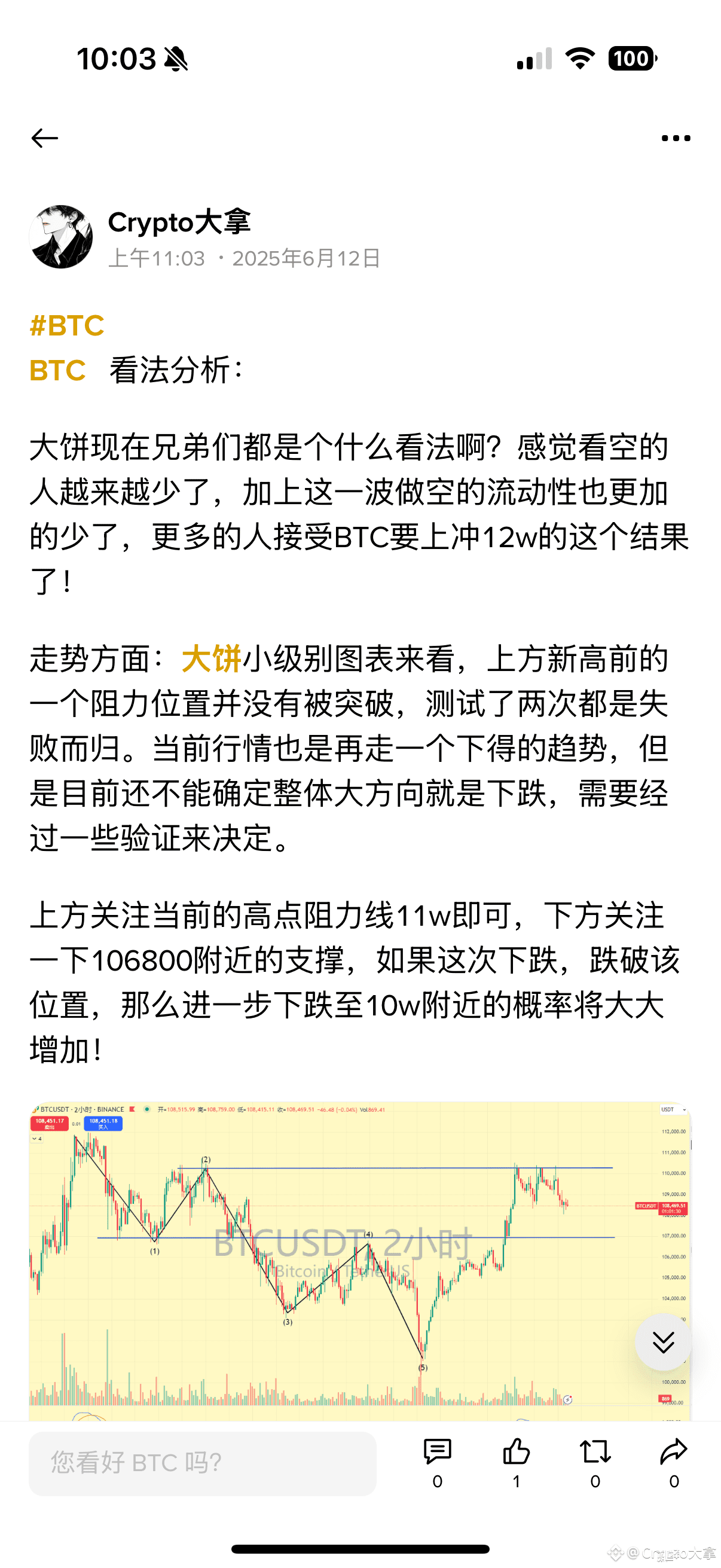Repost this post
The image size is (721, 1568).
point(595,1453)
